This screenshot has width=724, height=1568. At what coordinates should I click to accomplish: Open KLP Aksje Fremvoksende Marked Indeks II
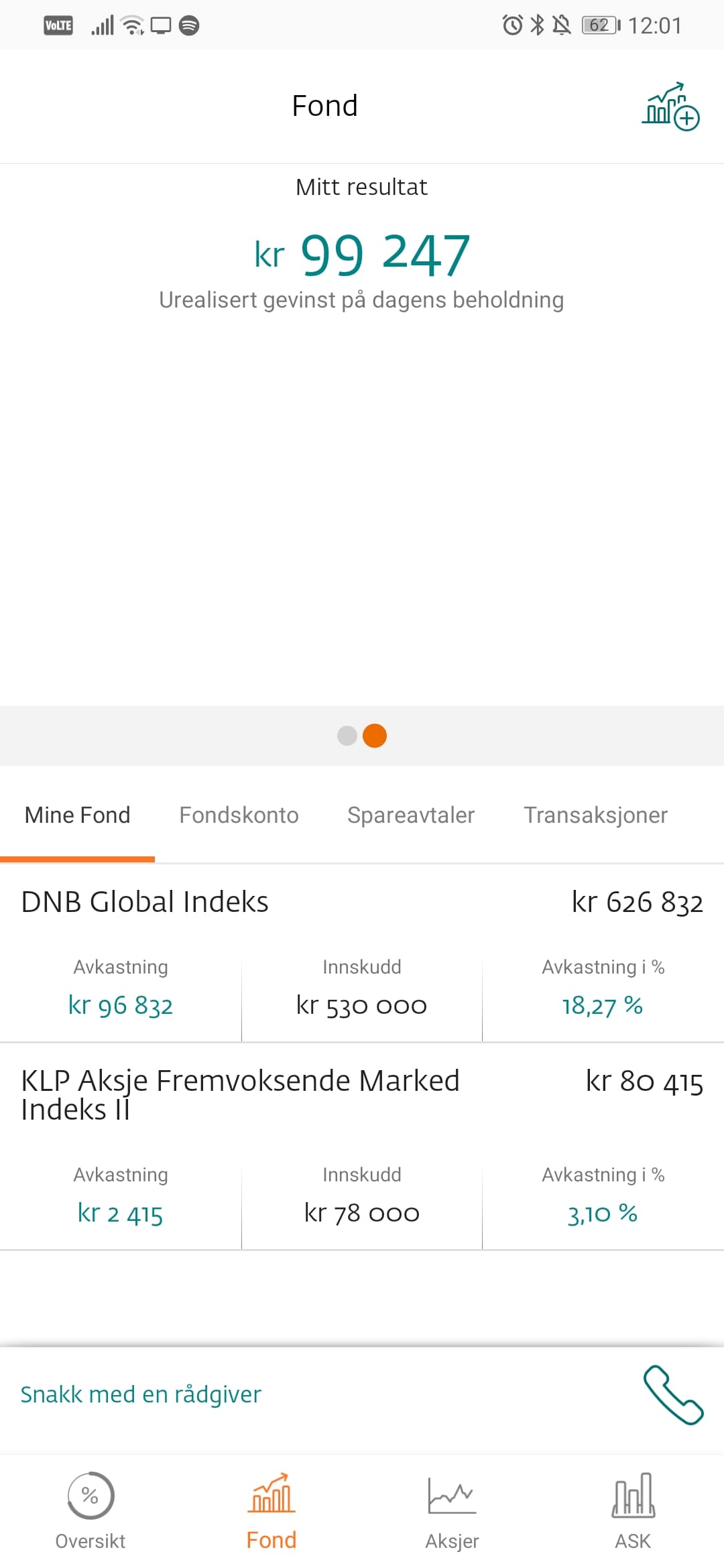[x=362, y=1147]
